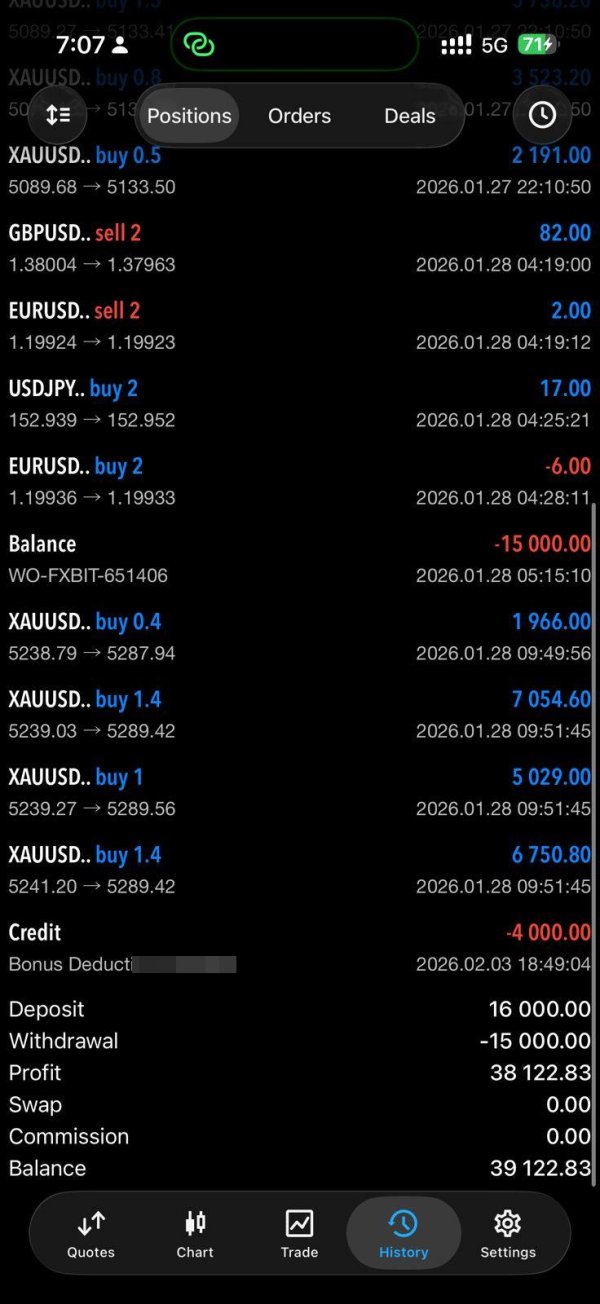Expand the XAUUSD buy 0.4 position
The width and height of the screenshot is (600, 1304).
pos(300,636)
